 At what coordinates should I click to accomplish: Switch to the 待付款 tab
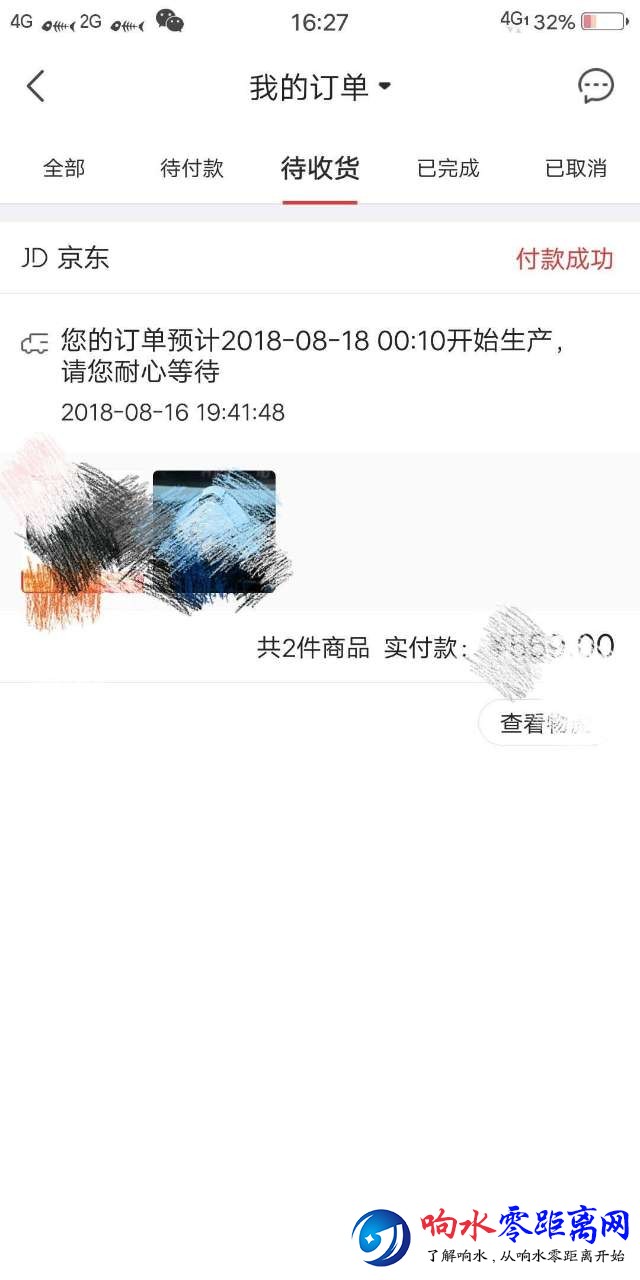click(192, 169)
